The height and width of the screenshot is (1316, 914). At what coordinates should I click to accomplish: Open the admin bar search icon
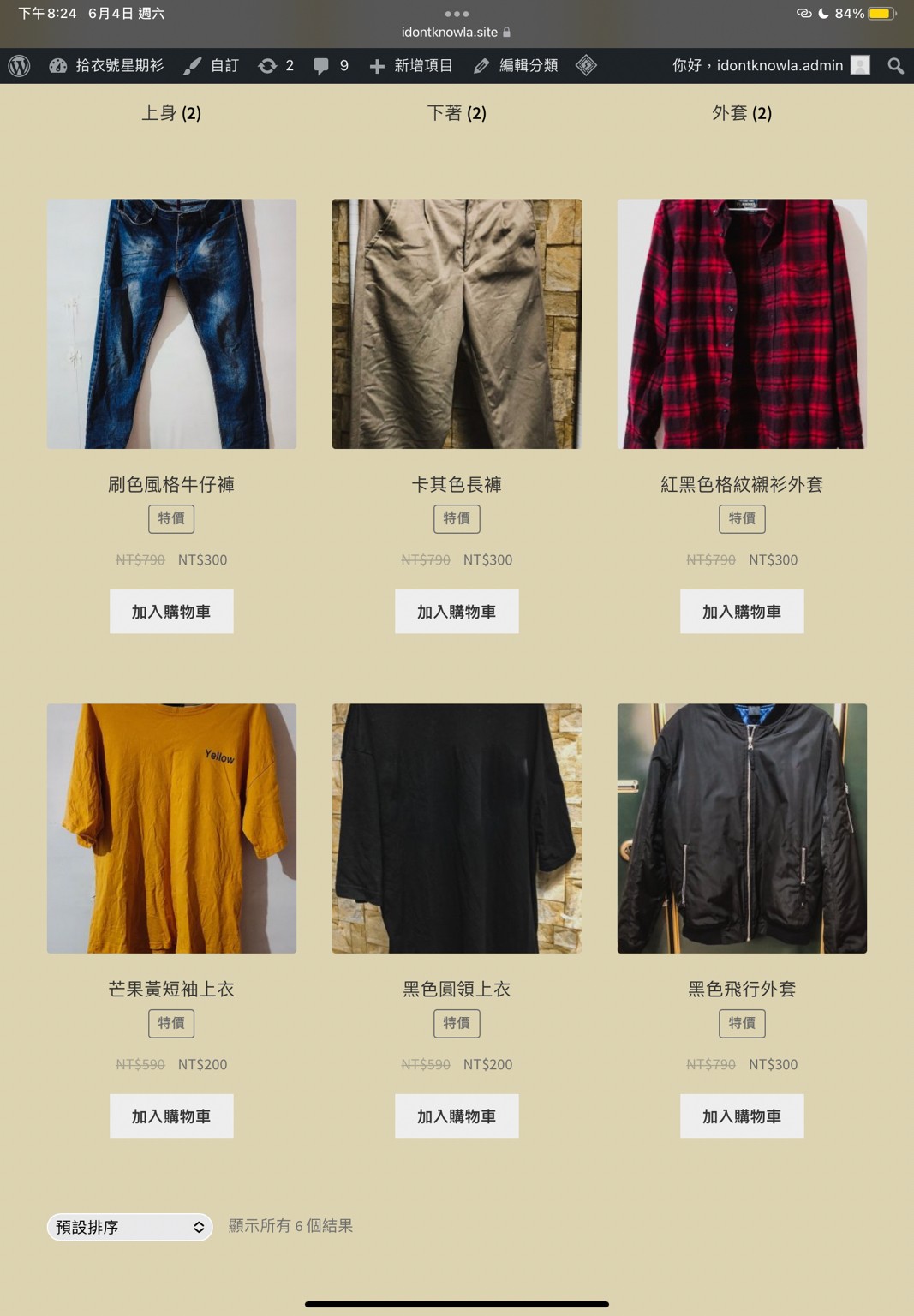895,66
